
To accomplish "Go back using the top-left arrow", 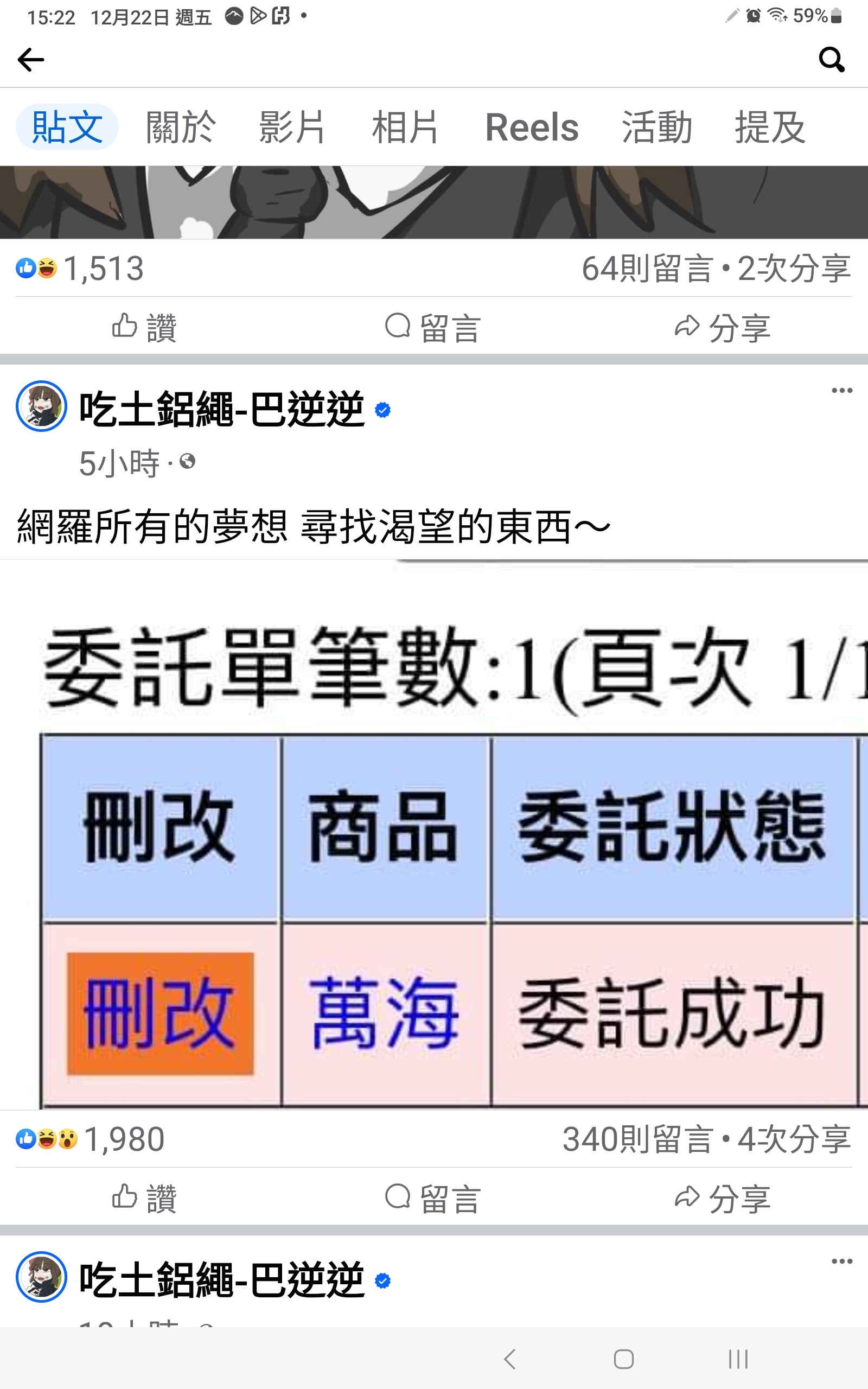I will [31, 60].
